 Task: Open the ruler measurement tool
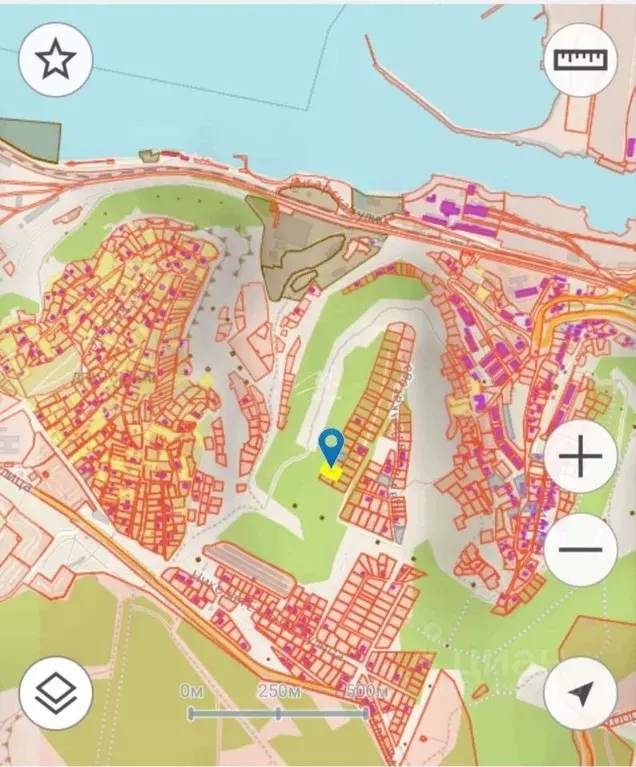click(581, 59)
